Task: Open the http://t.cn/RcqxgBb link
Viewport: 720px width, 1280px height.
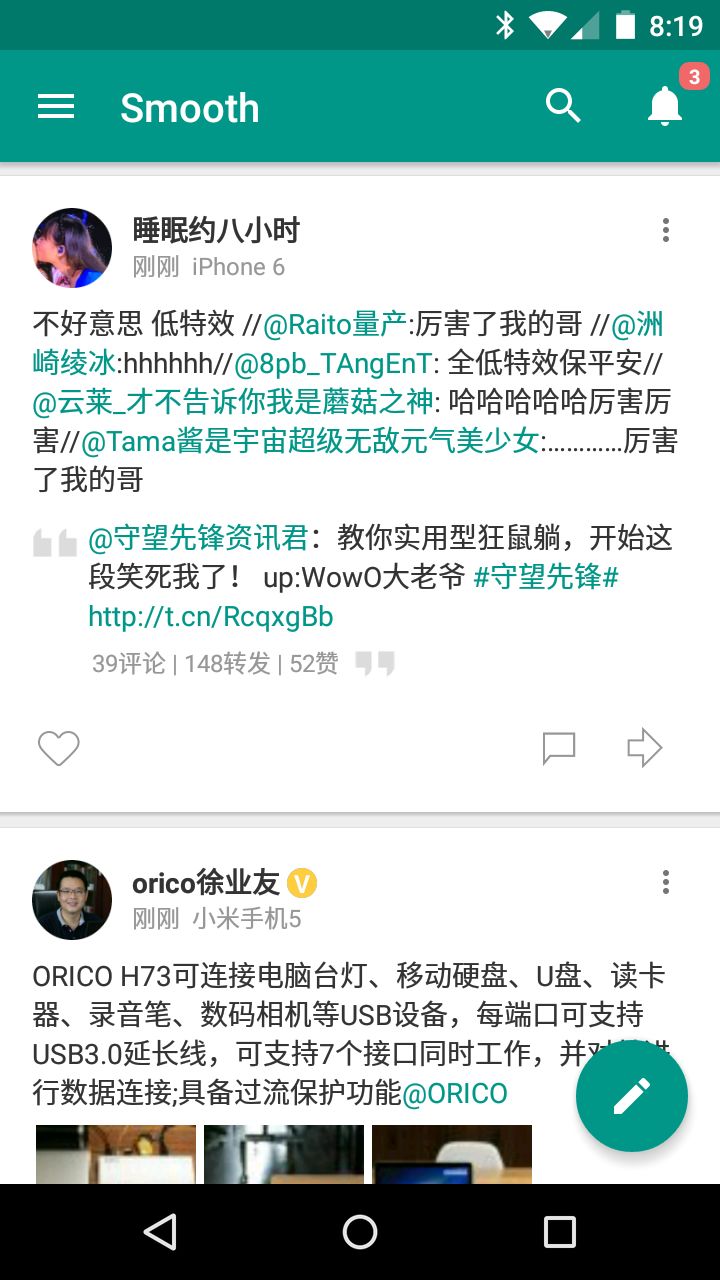Action: coord(210,616)
